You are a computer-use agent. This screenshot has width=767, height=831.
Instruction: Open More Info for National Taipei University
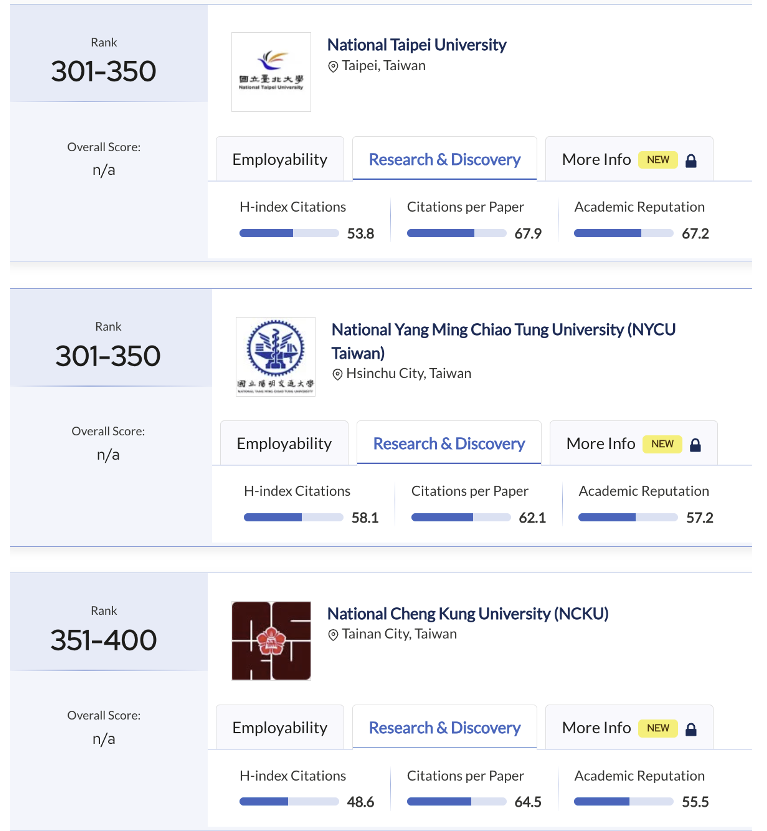tap(628, 160)
